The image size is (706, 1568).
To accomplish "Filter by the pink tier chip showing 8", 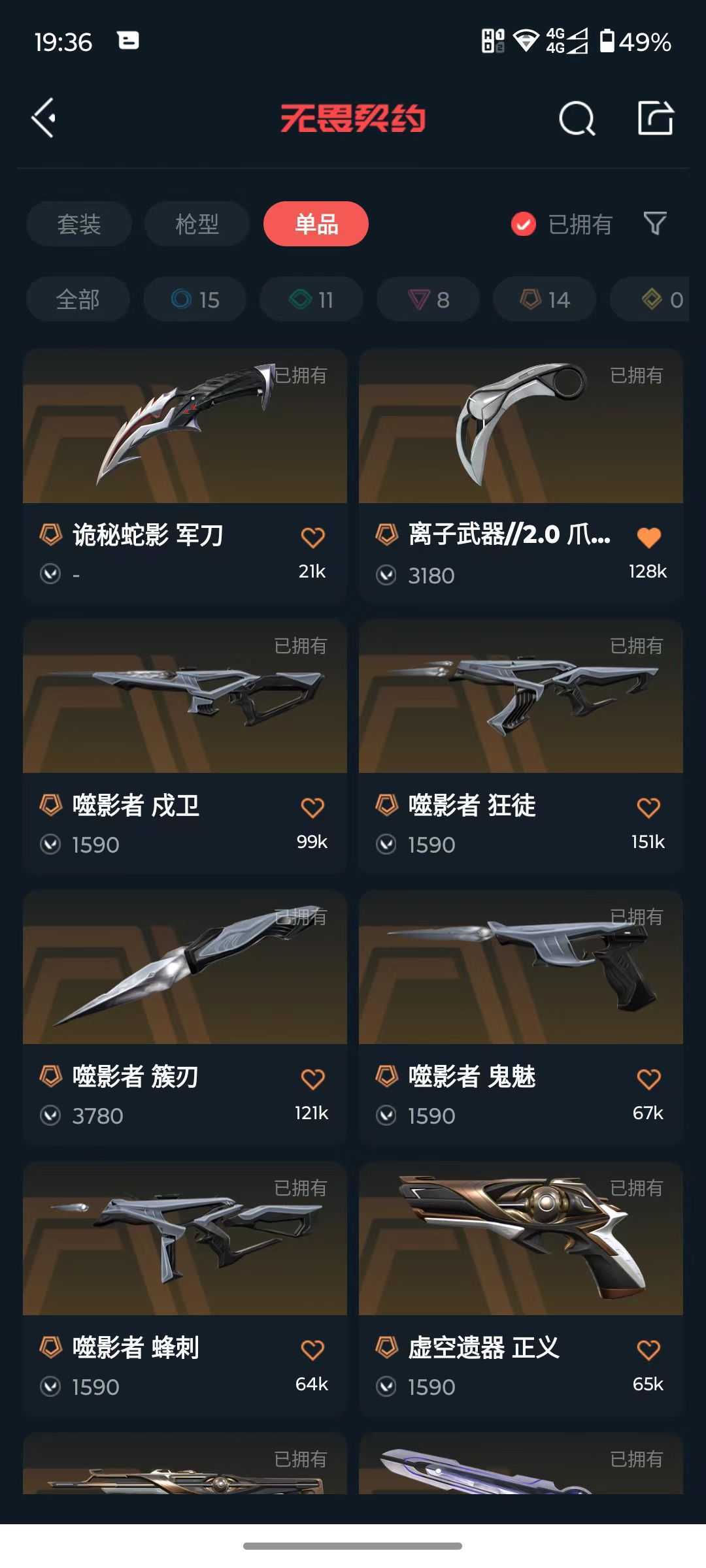I will coord(428,299).
